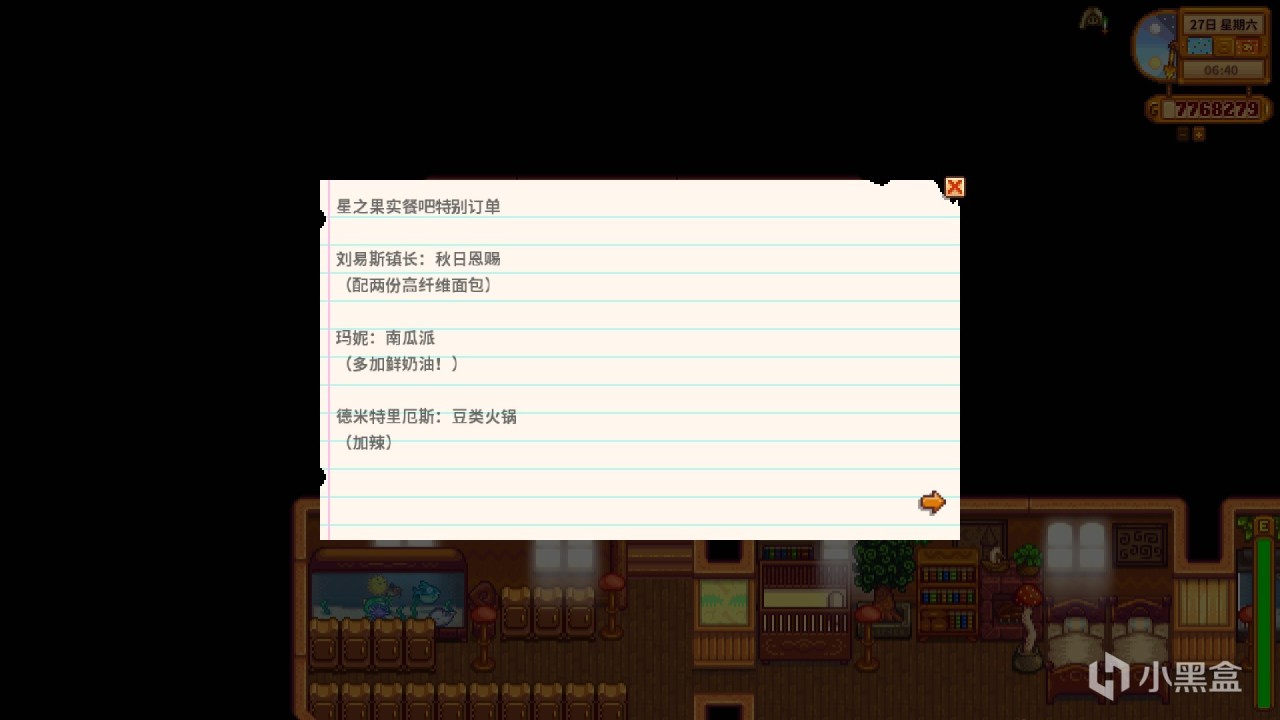1280x720 pixels.
Task: Go to the next page of the letter
Action: pos(932,502)
